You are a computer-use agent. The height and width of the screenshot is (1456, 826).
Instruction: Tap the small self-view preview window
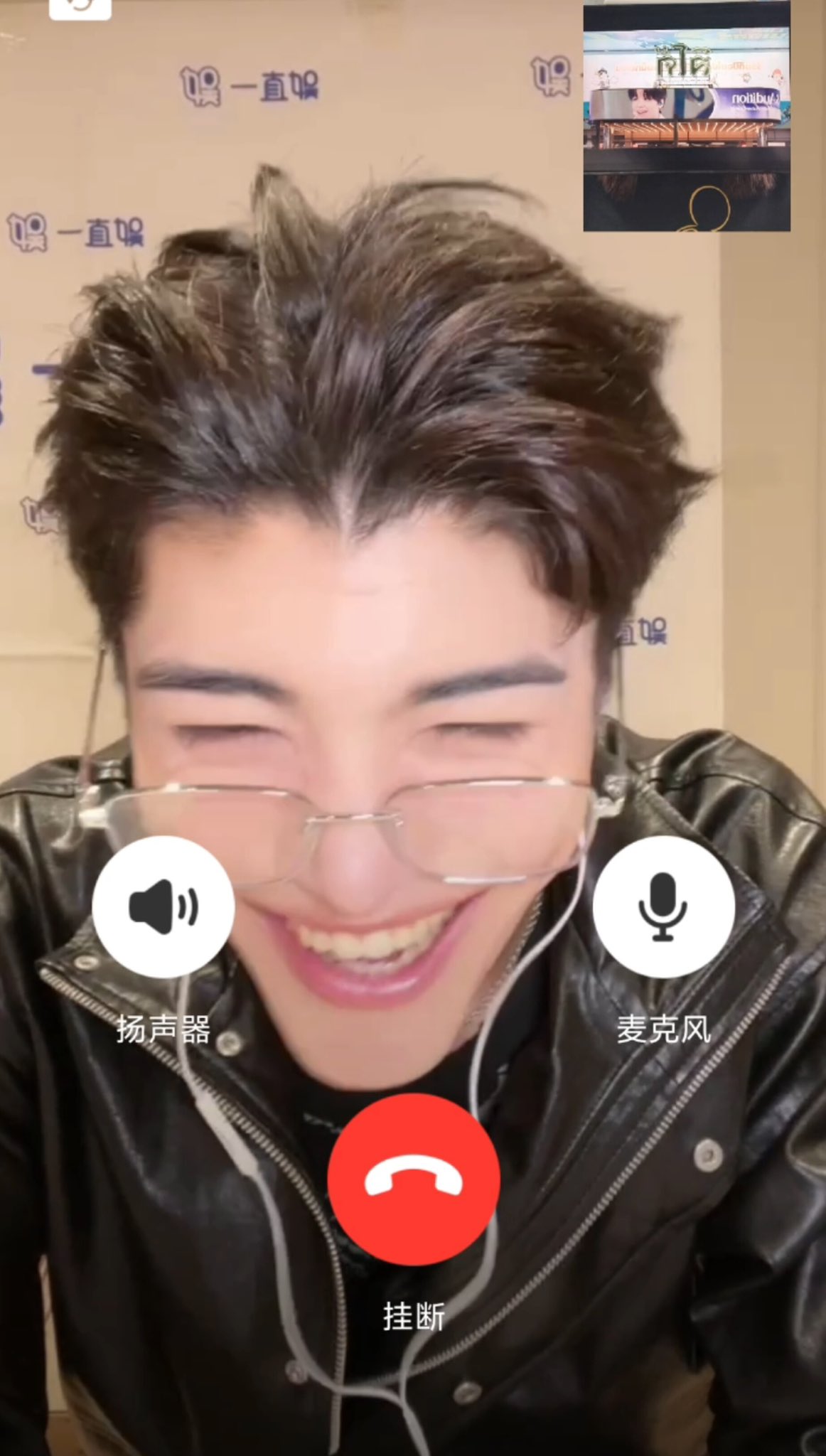point(686,116)
